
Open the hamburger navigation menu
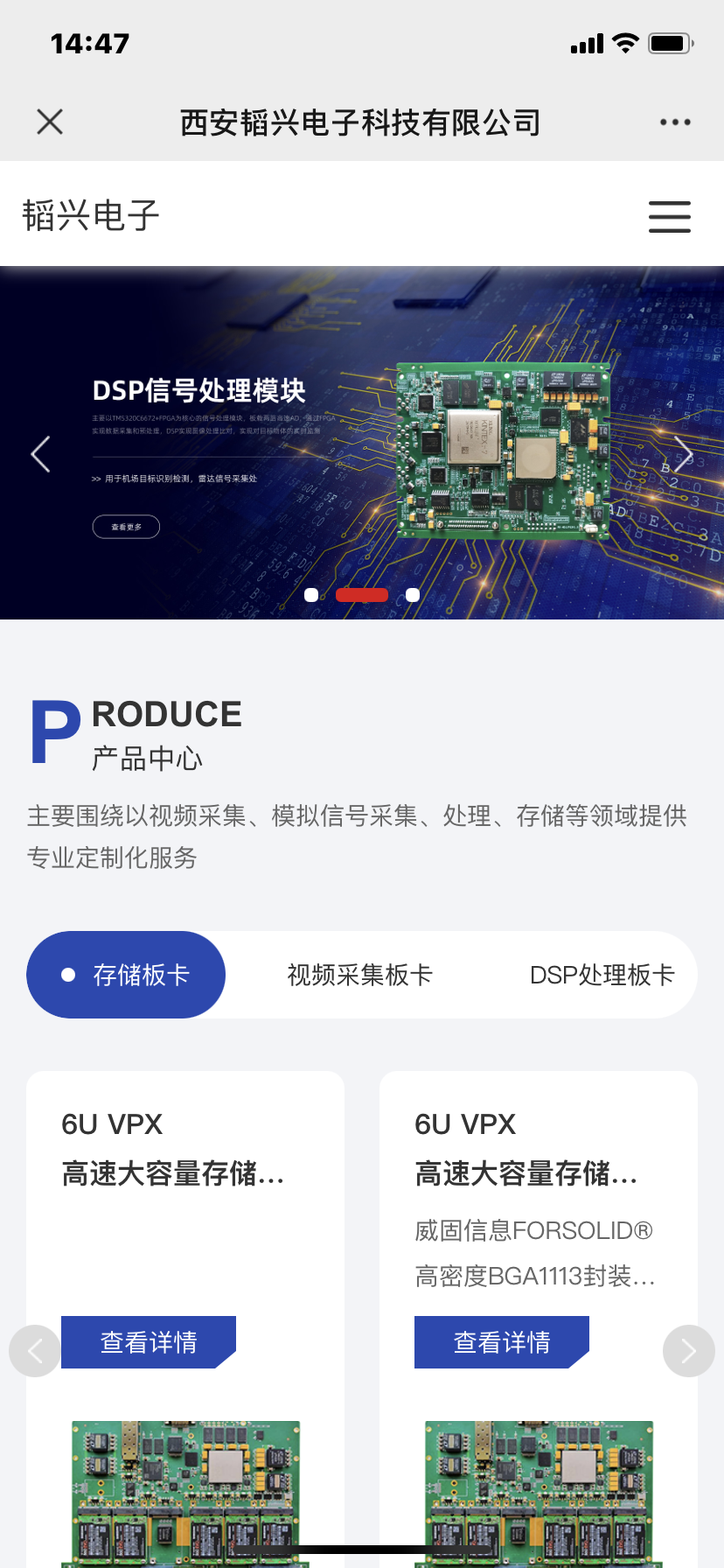[x=670, y=217]
